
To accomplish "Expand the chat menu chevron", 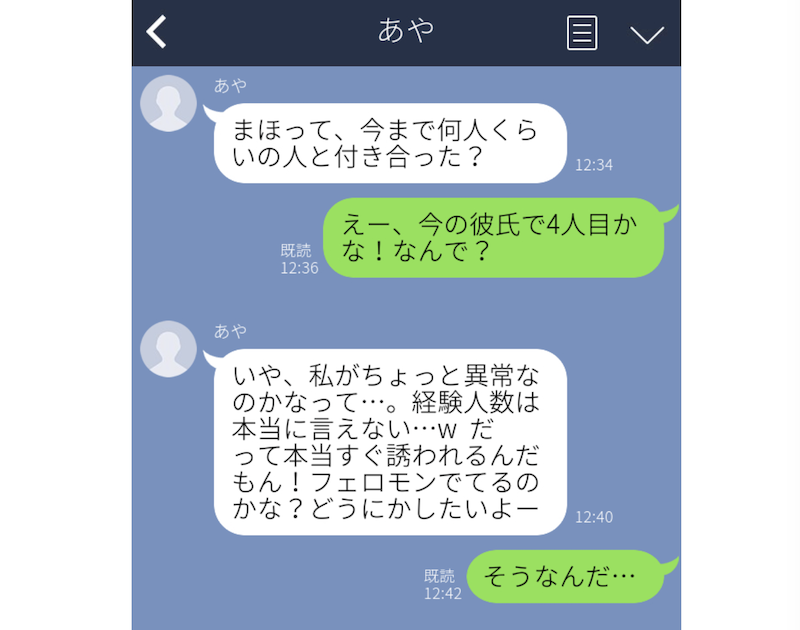I will click(647, 34).
